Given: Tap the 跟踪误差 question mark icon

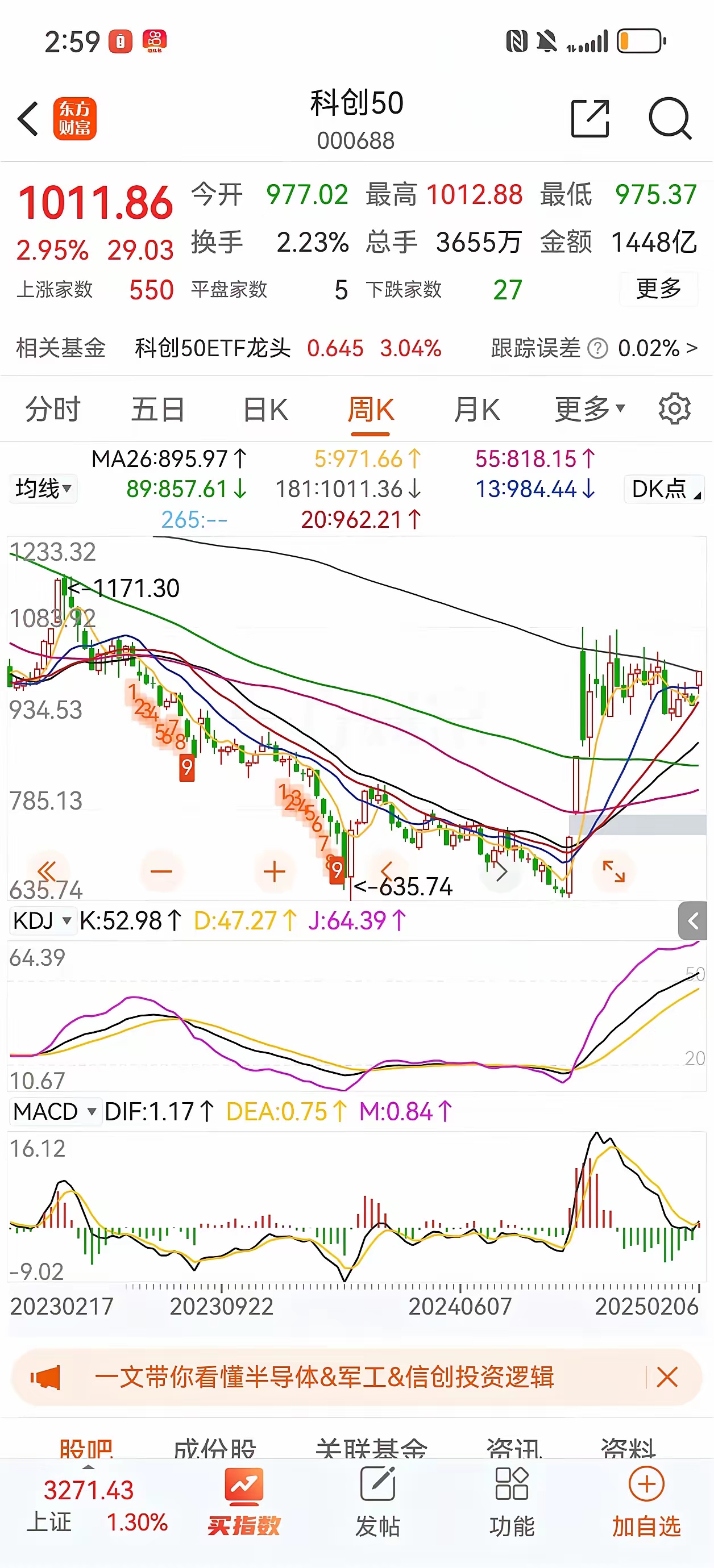Looking at the screenshot, I should click(x=598, y=349).
